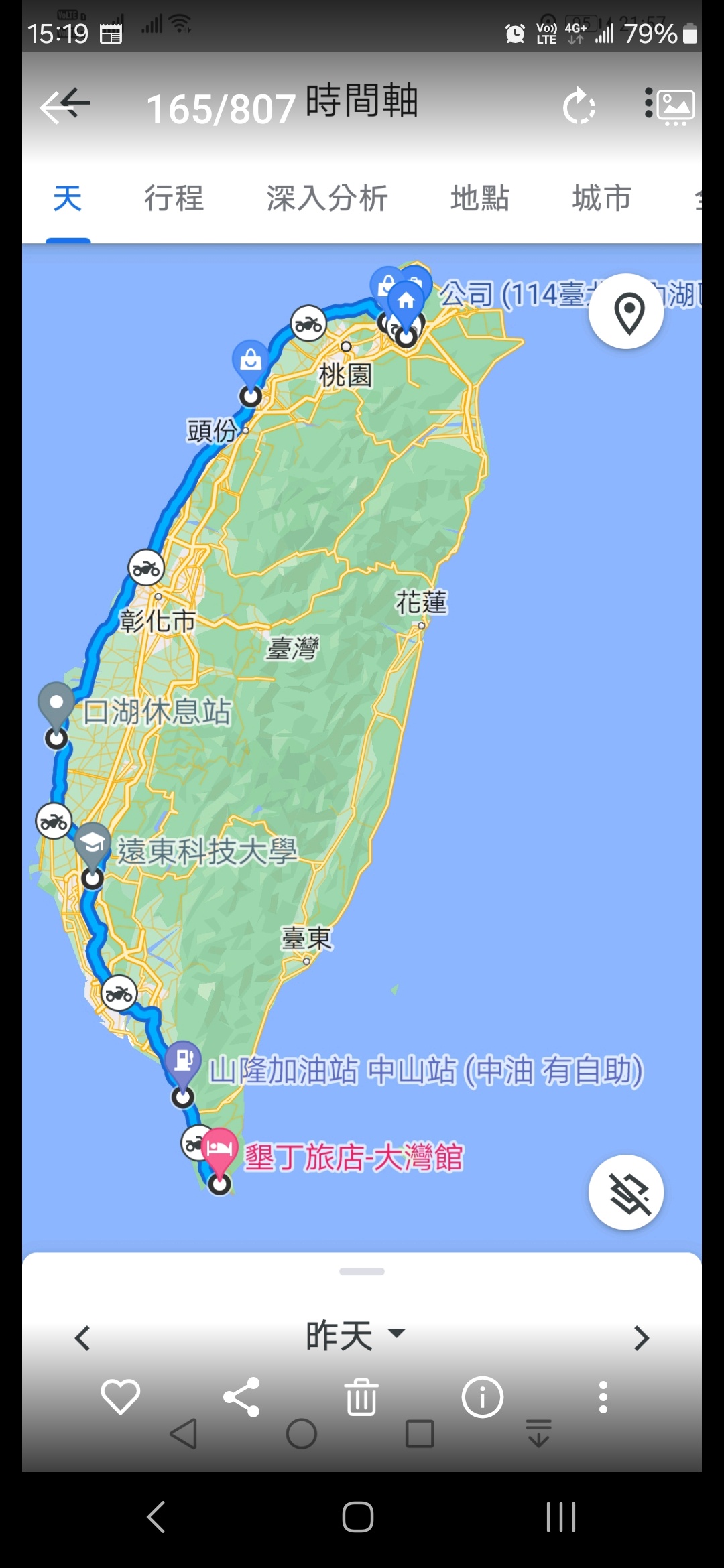This screenshot has height=1568, width=724.
Task: Tap the system home button
Action: 358,1517
